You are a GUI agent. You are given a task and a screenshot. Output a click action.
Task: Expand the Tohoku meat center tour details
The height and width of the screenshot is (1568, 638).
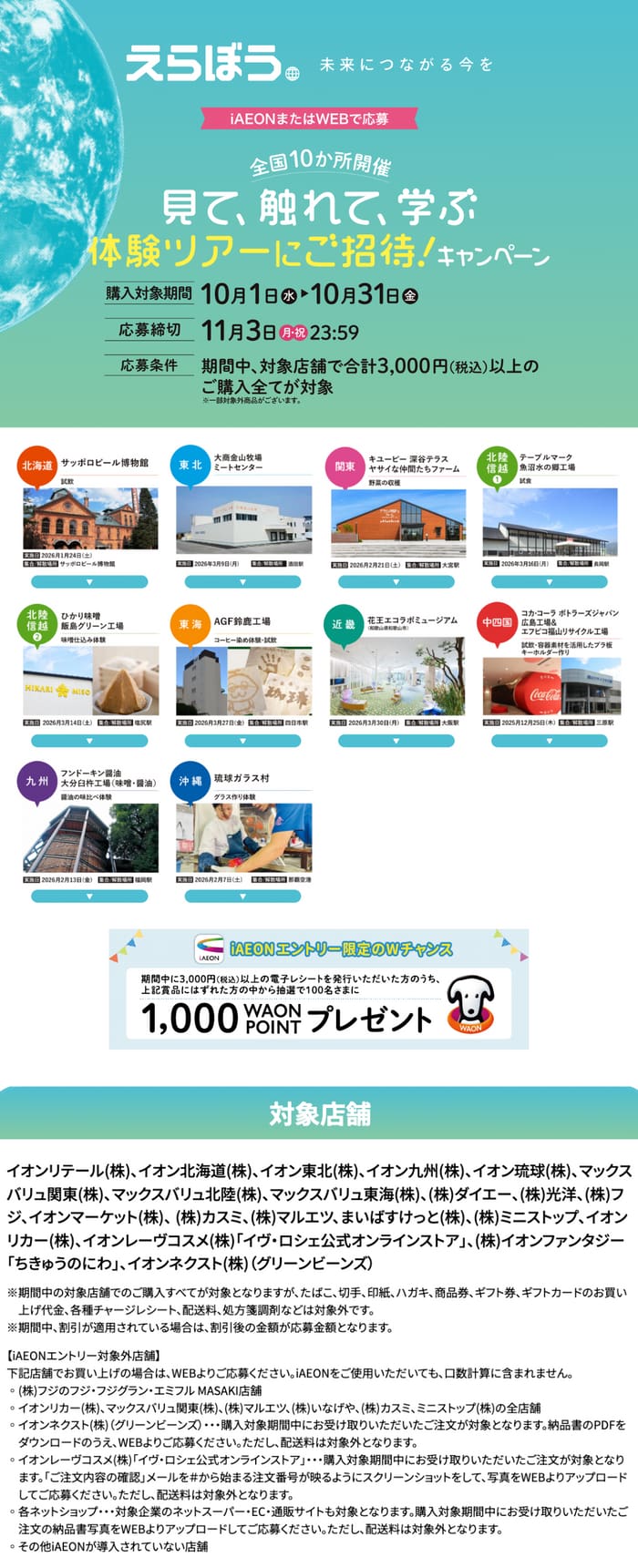pos(242,581)
